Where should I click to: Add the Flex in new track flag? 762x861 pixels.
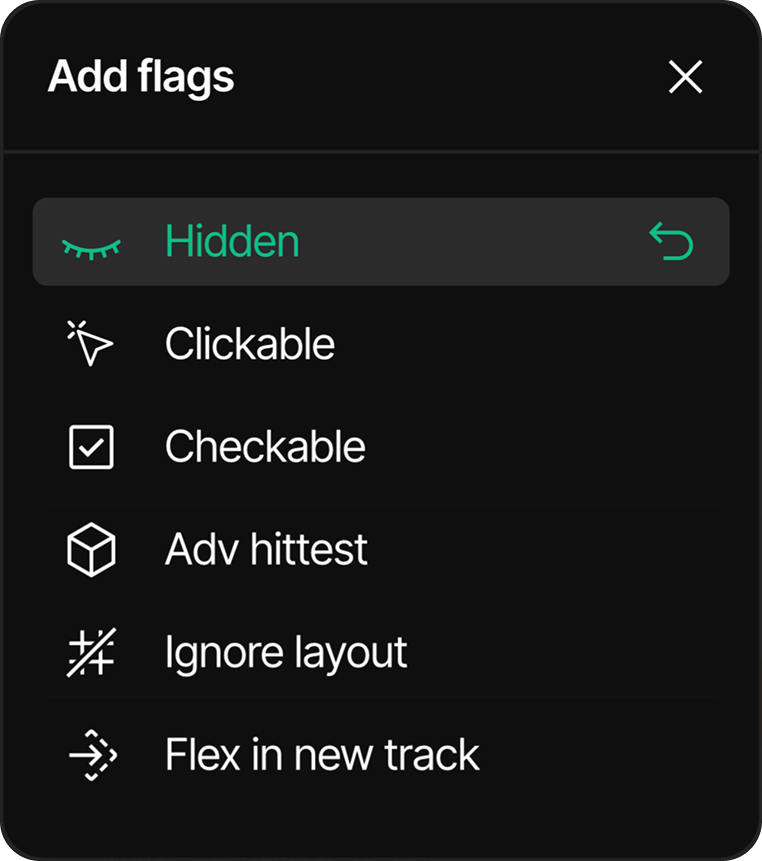321,755
